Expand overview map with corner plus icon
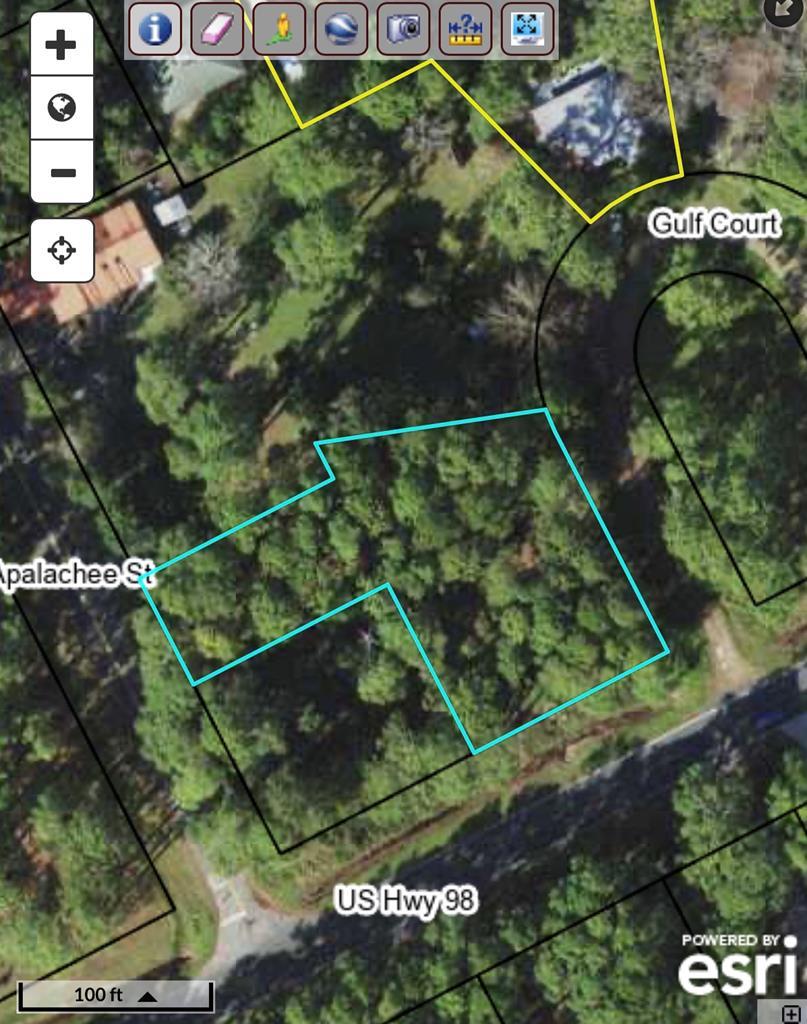Screen dimensions: 807x1024 coord(794,1012)
